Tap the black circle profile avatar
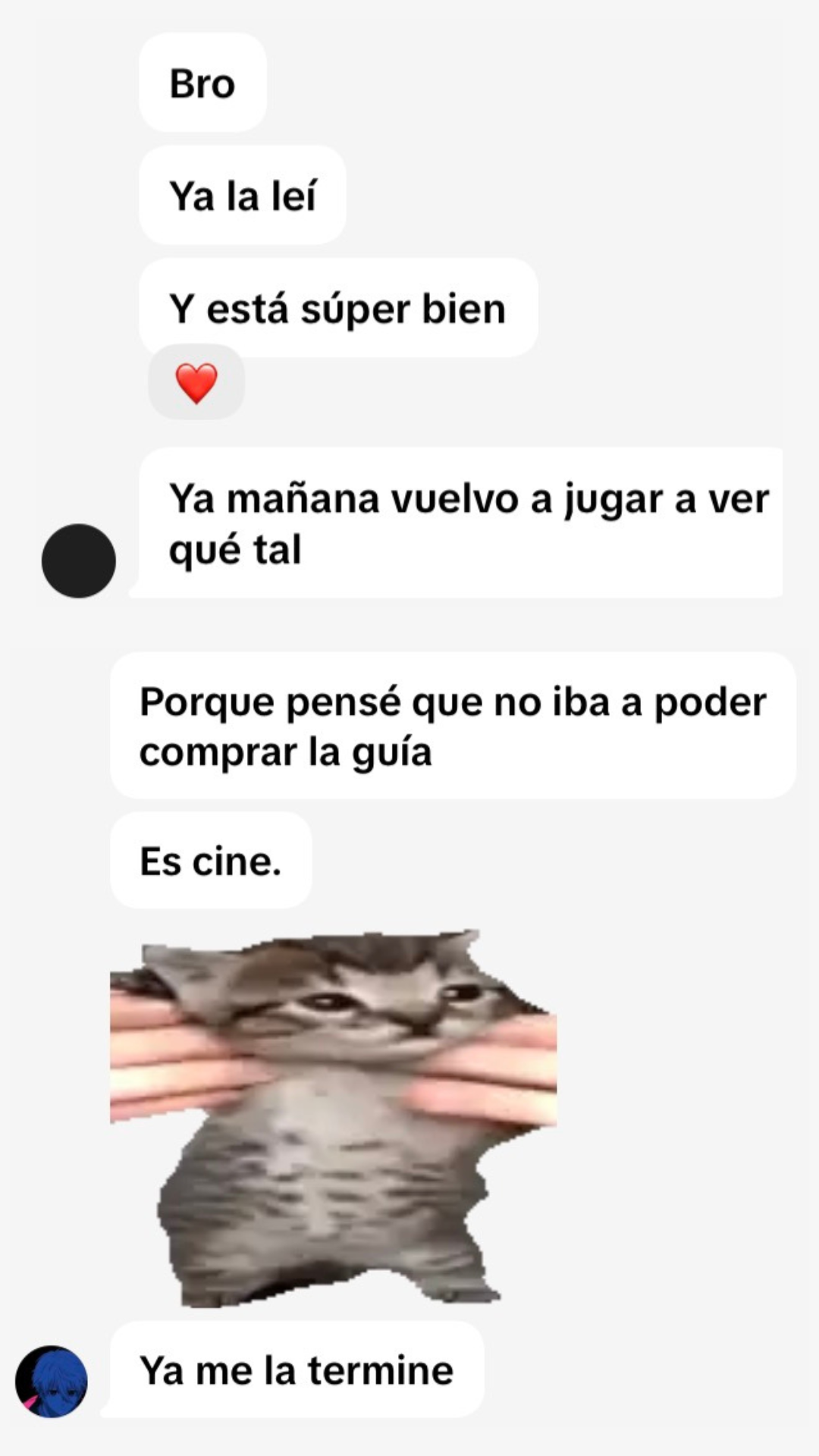The width and height of the screenshot is (819, 1456). pyautogui.click(x=78, y=560)
